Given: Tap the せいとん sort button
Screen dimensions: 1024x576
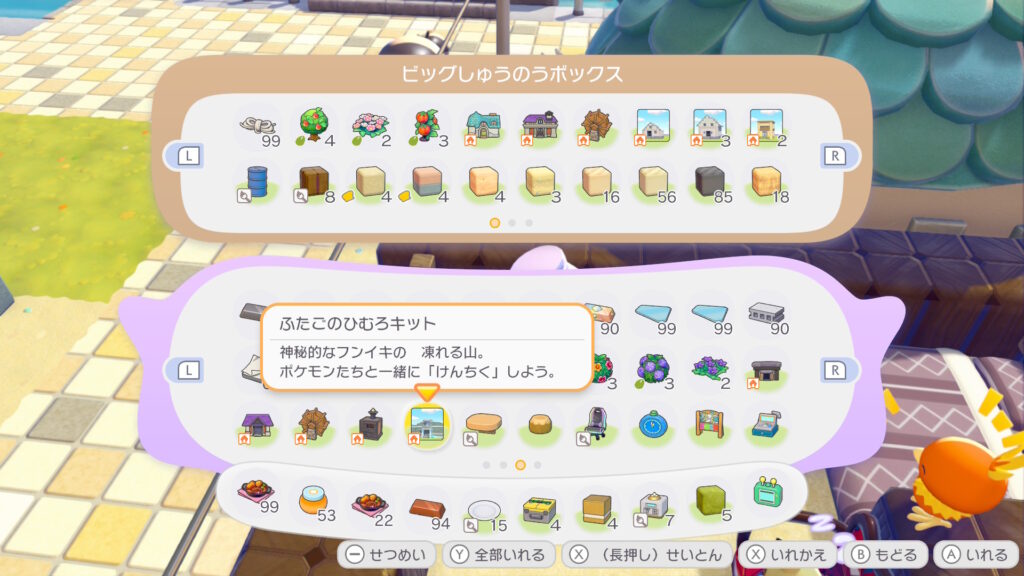Looking at the screenshot, I should pyautogui.click(x=648, y=554).
